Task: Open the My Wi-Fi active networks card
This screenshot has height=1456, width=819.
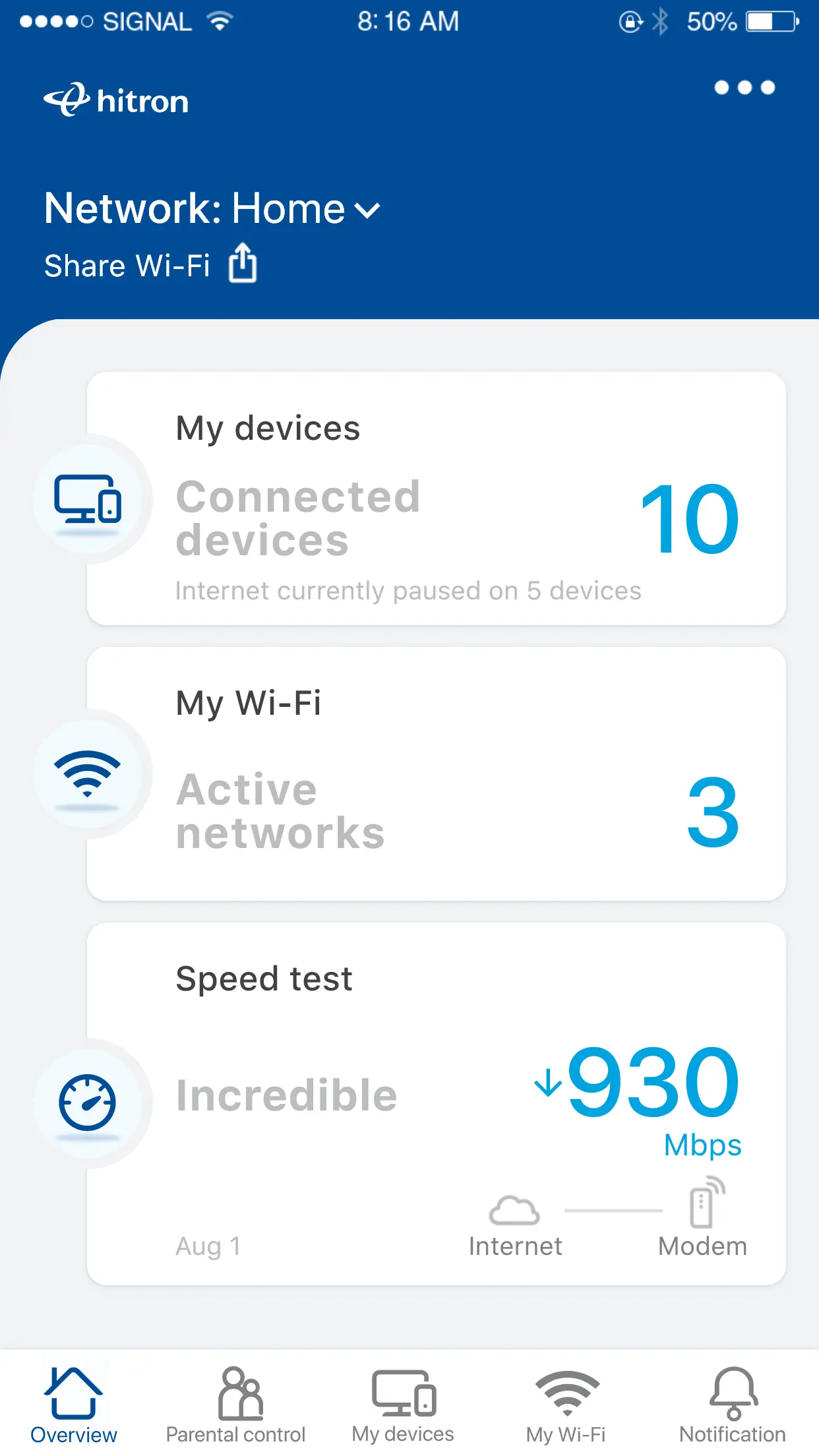Action: tap(435, 774)
